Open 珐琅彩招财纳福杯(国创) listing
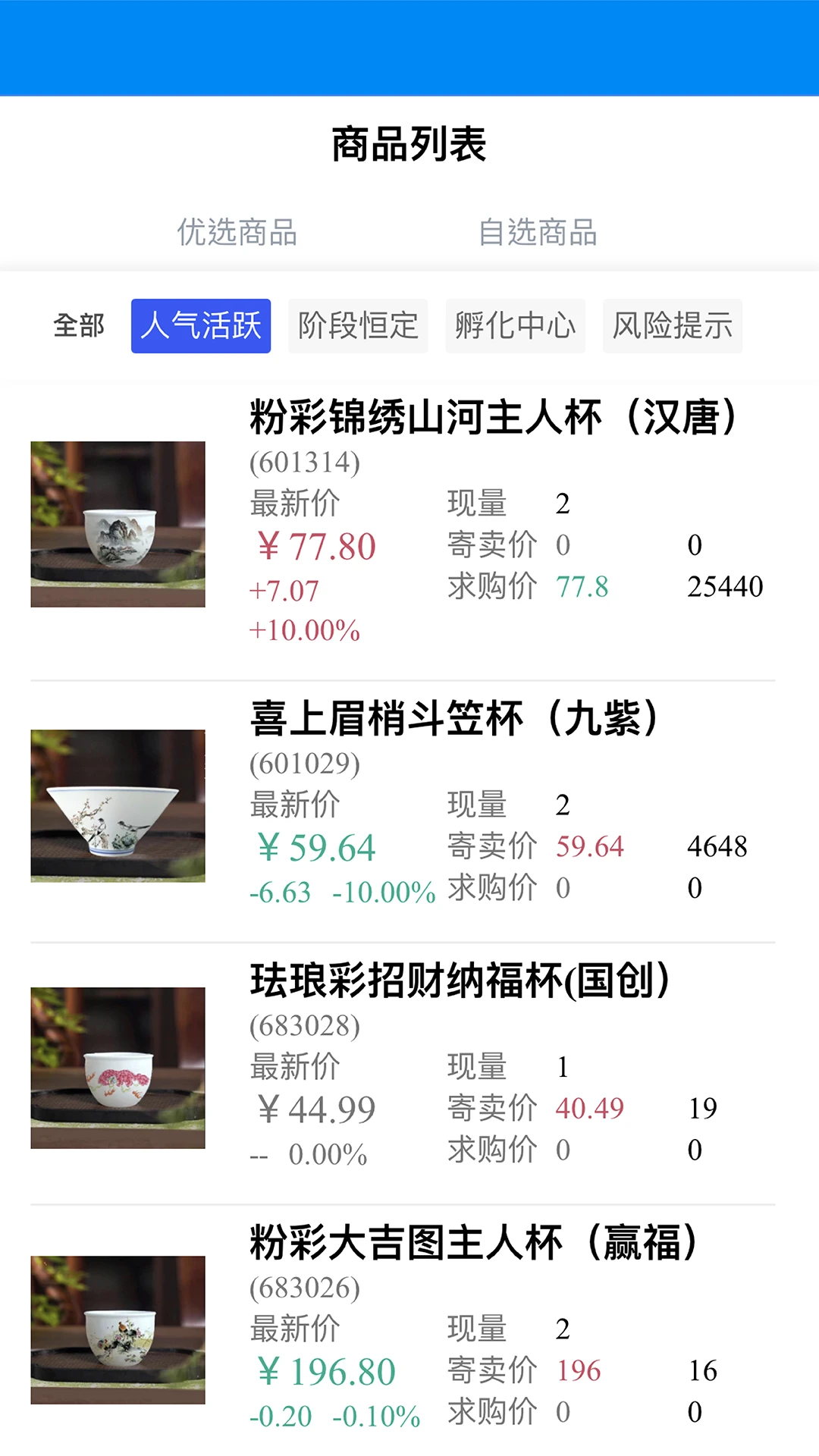Screen dimensions: 819x1456 [460, 981]
